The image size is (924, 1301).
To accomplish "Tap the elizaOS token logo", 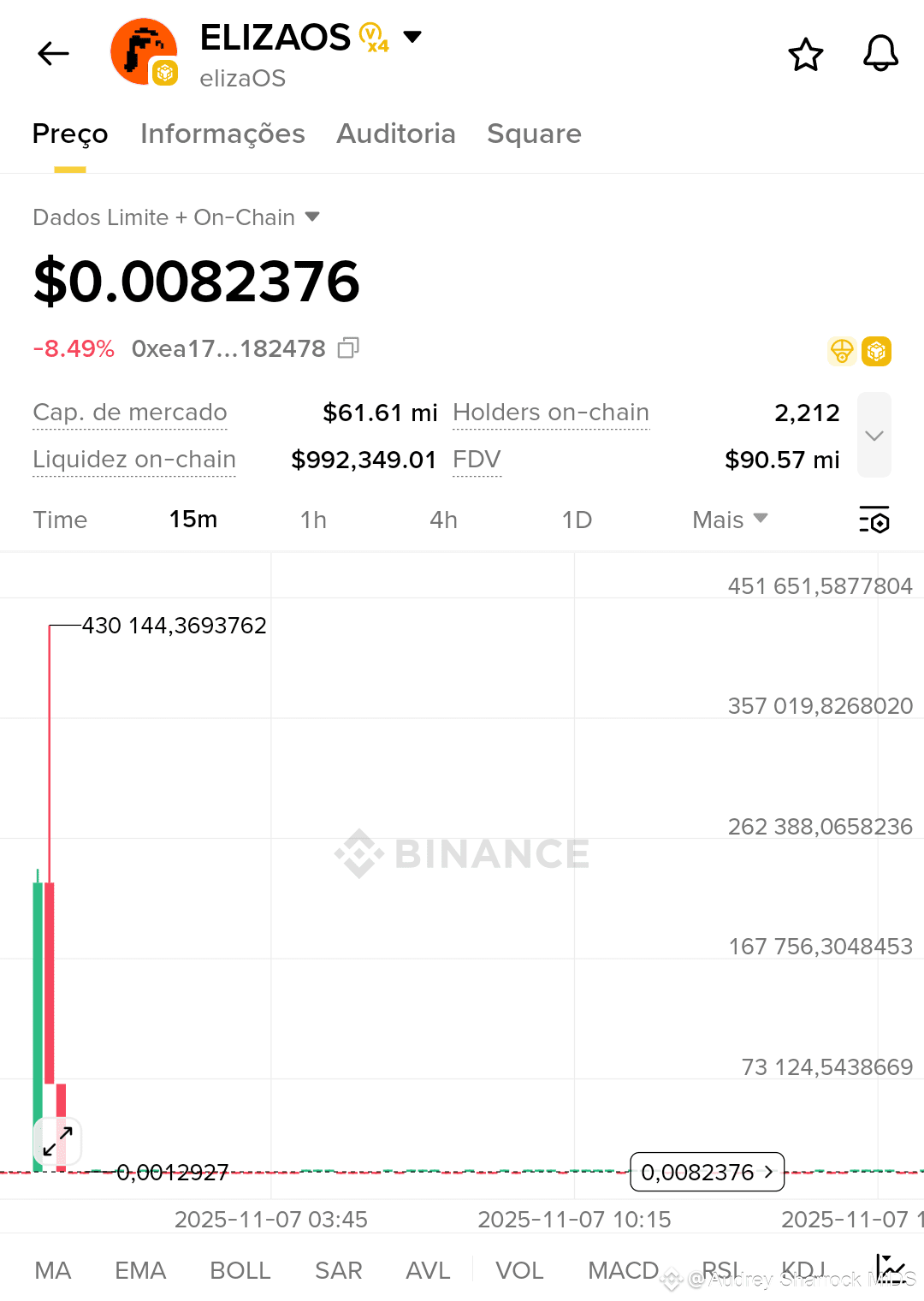I will [x=144, y=51].
